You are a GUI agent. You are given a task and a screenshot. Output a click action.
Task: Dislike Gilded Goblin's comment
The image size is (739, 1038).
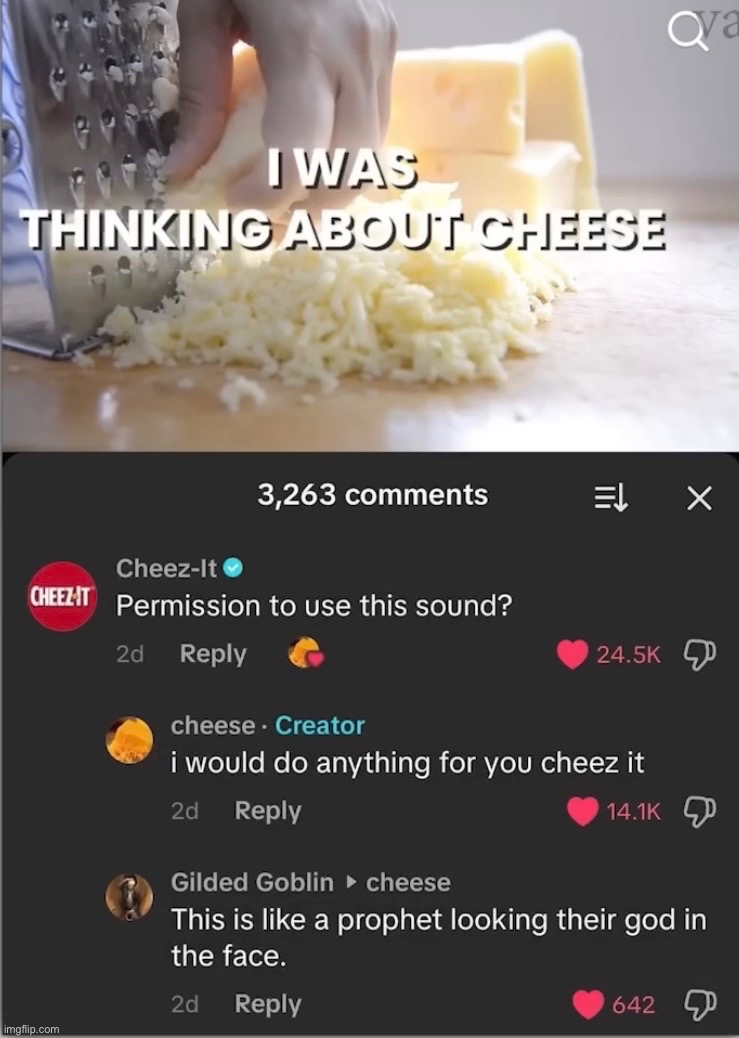point(700,1003)
